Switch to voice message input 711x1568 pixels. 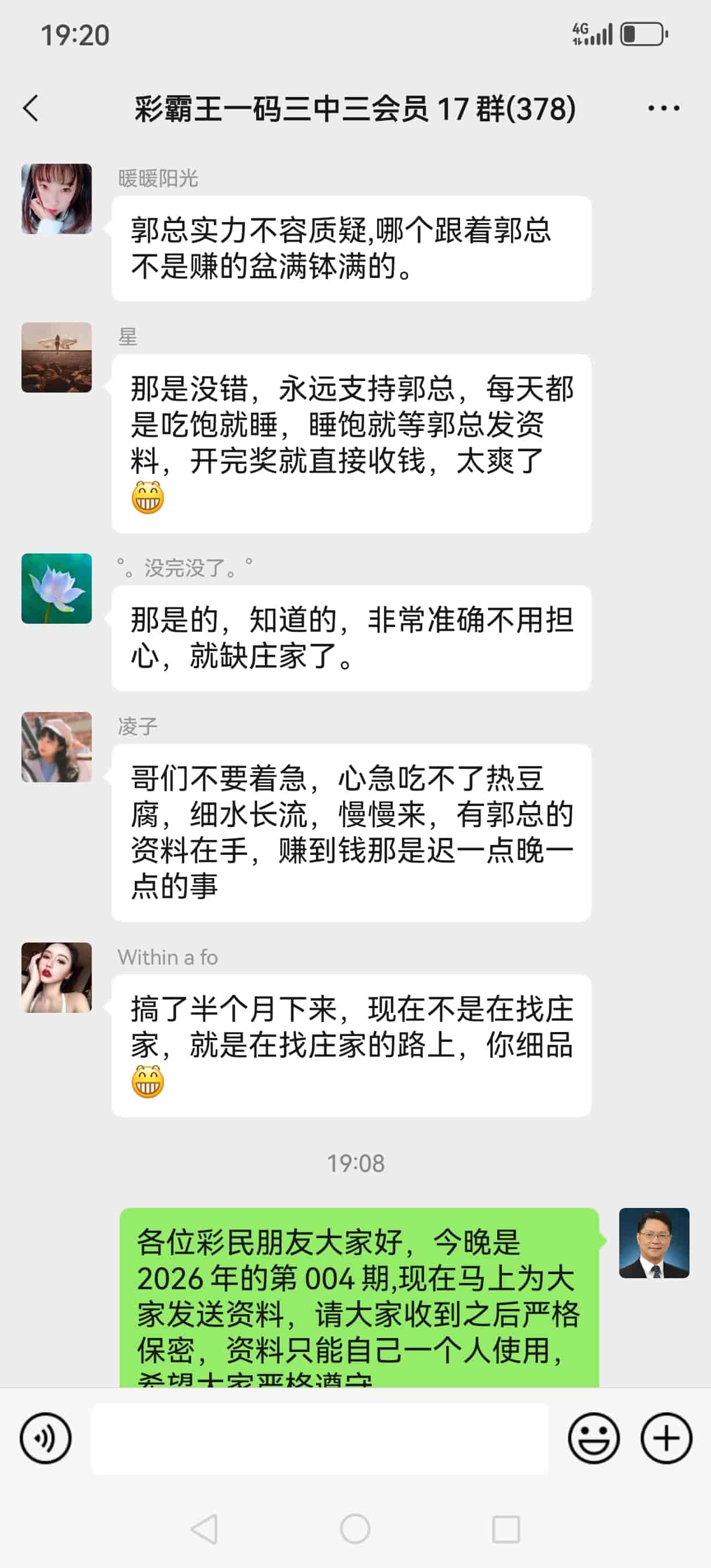(x=46, y=1438)
